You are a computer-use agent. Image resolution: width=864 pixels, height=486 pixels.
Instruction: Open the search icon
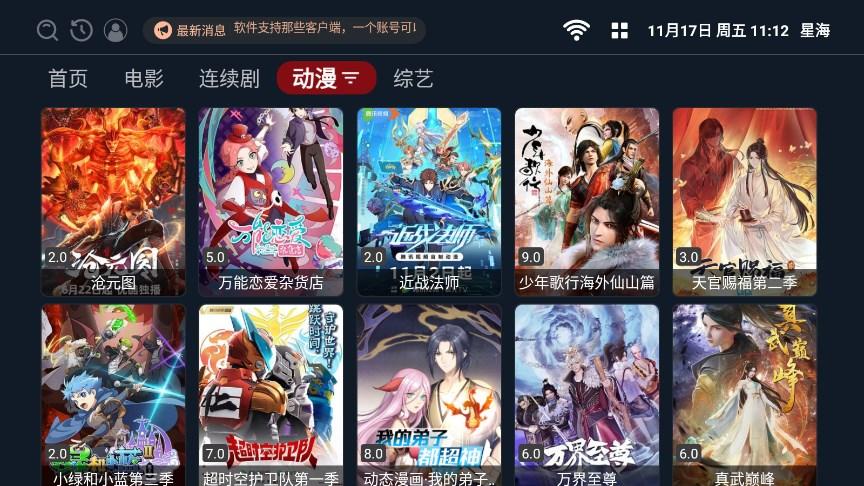[x=47, y=30]
